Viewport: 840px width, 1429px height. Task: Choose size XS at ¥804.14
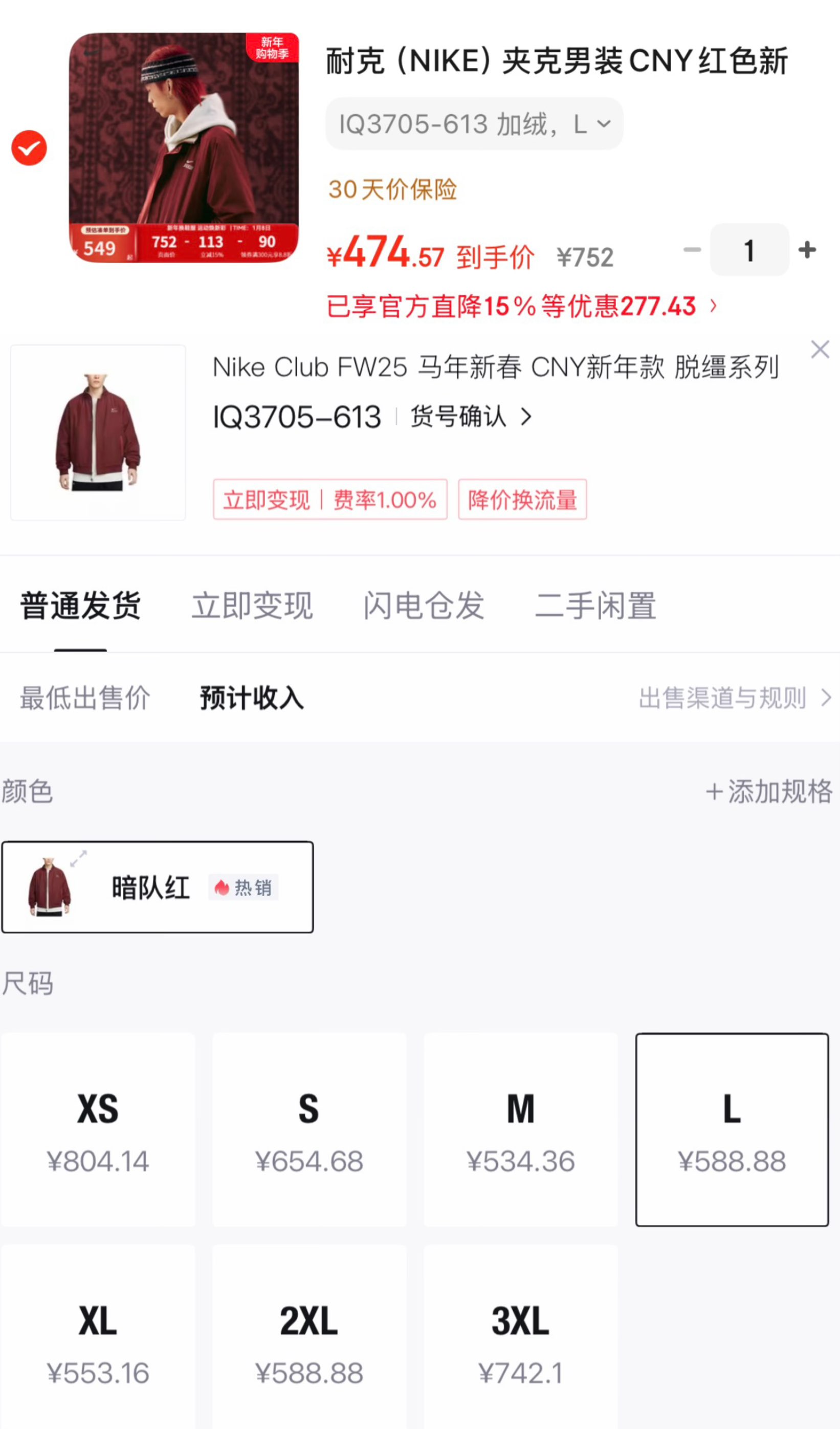[x=98, y=1130]
